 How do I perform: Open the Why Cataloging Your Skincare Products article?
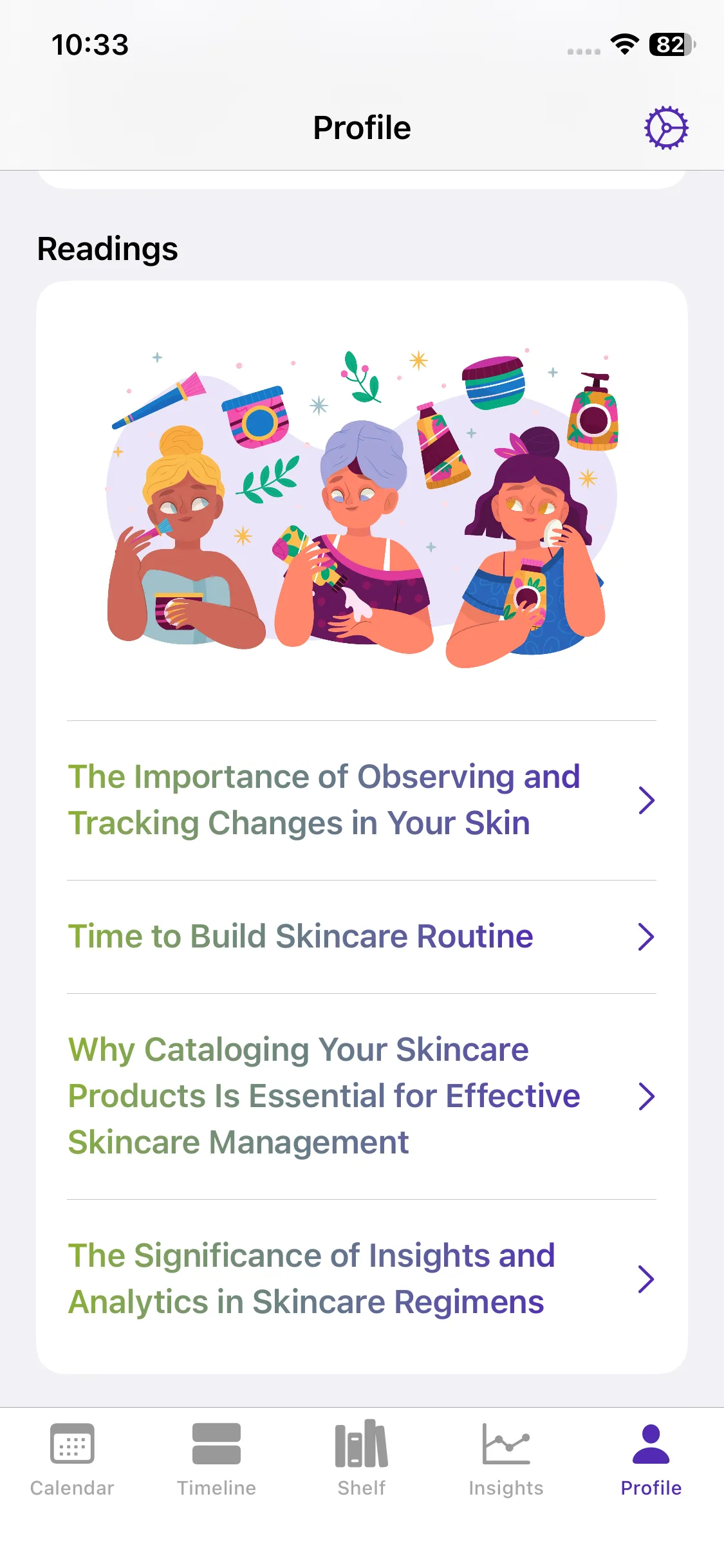(x=360, y=1096)
